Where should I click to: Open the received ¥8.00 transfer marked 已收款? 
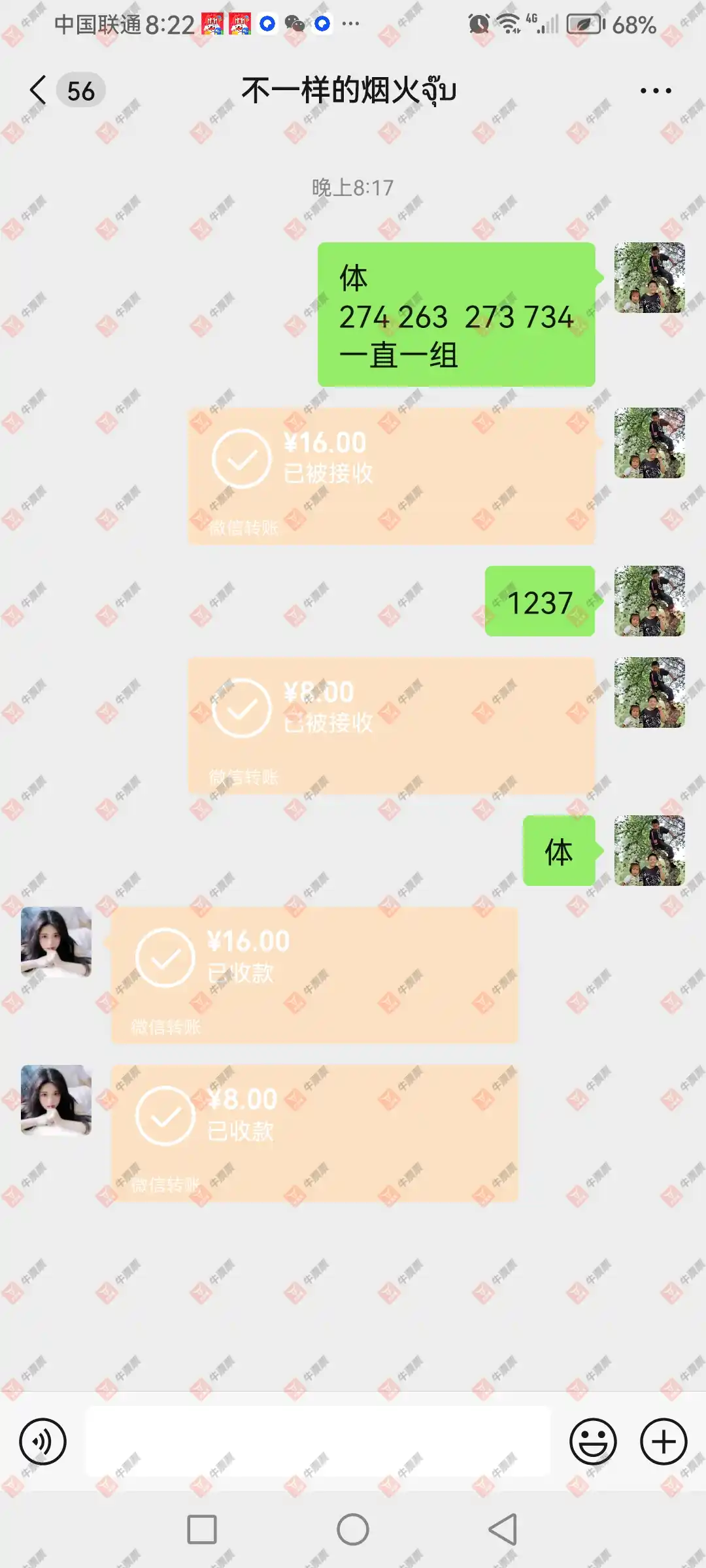(314, 1133)
